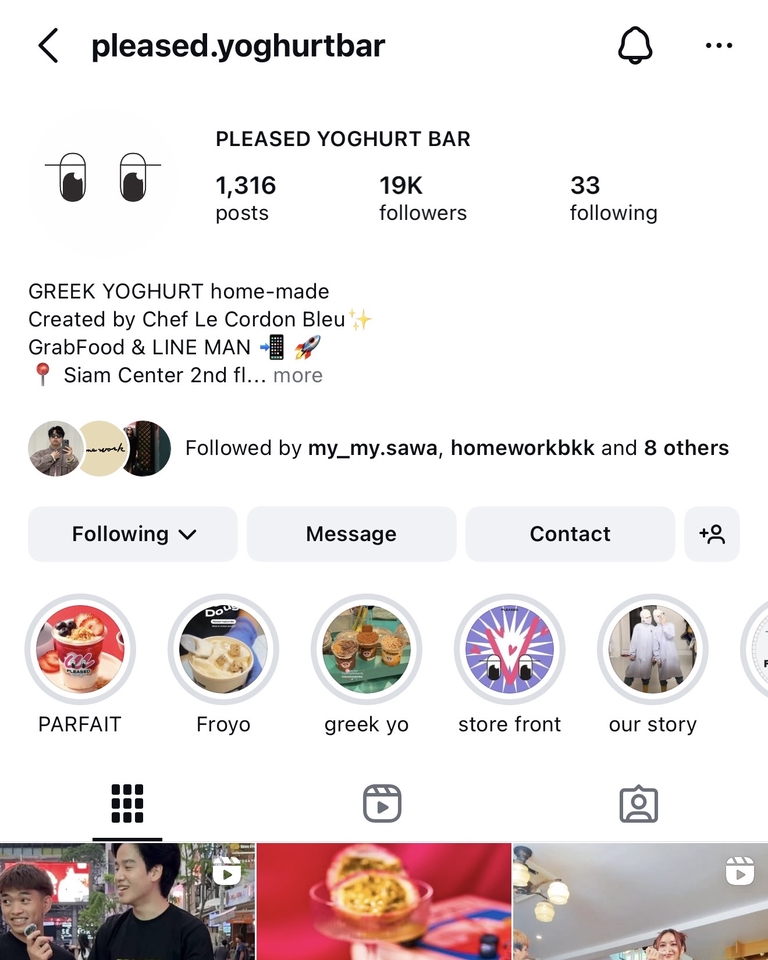Open the Froyo story highlight

tap(223, 650)
